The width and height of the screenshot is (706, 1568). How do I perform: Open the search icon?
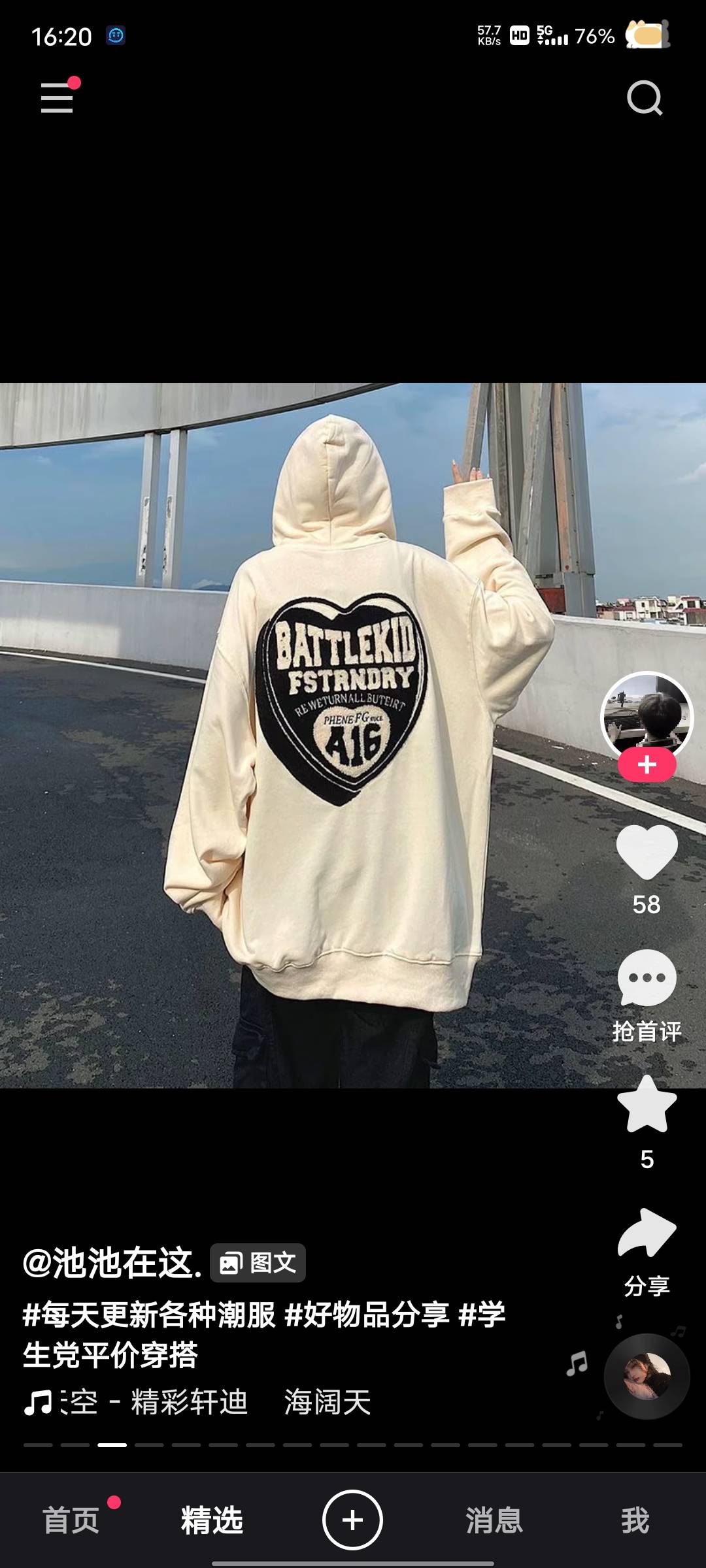point(645,98)
